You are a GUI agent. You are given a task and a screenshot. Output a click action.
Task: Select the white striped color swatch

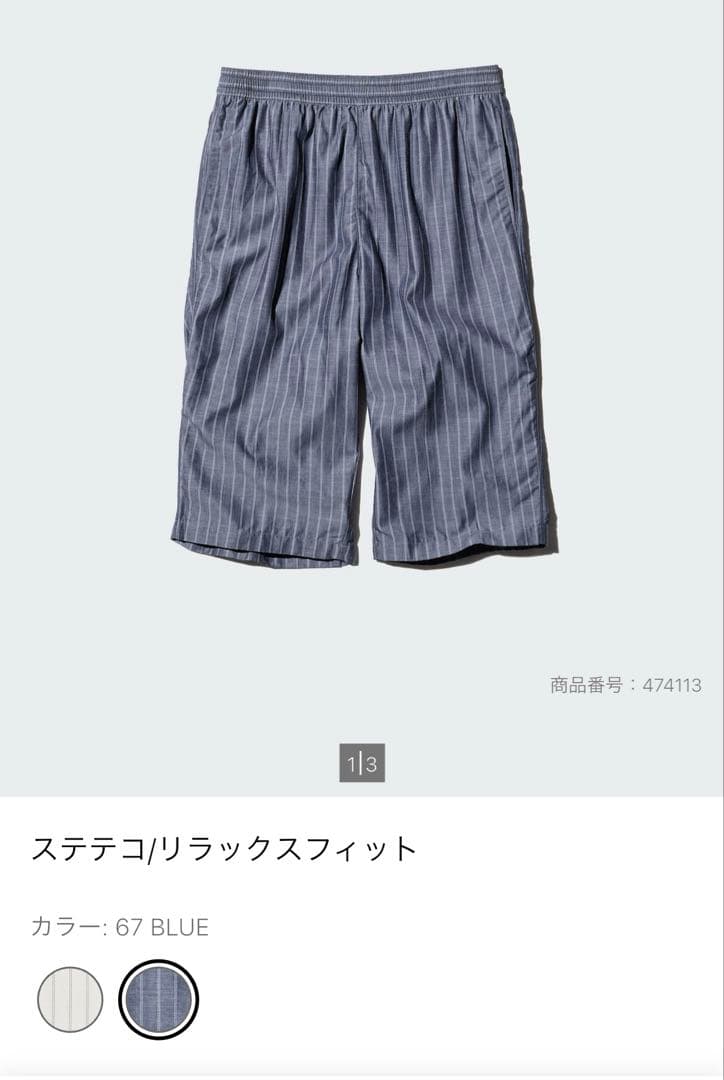click(x=70, y=999)
